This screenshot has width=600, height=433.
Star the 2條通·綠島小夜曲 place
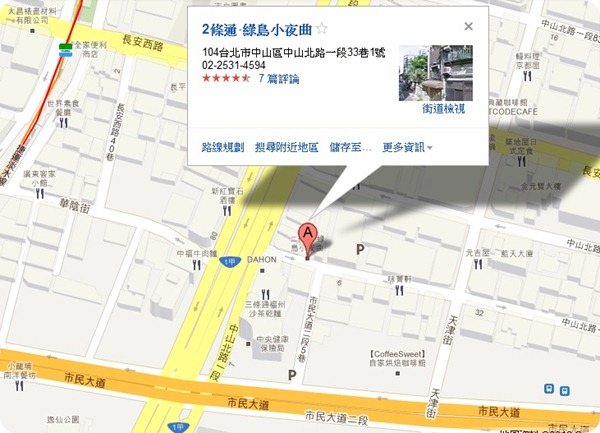(x=321, y=29)
